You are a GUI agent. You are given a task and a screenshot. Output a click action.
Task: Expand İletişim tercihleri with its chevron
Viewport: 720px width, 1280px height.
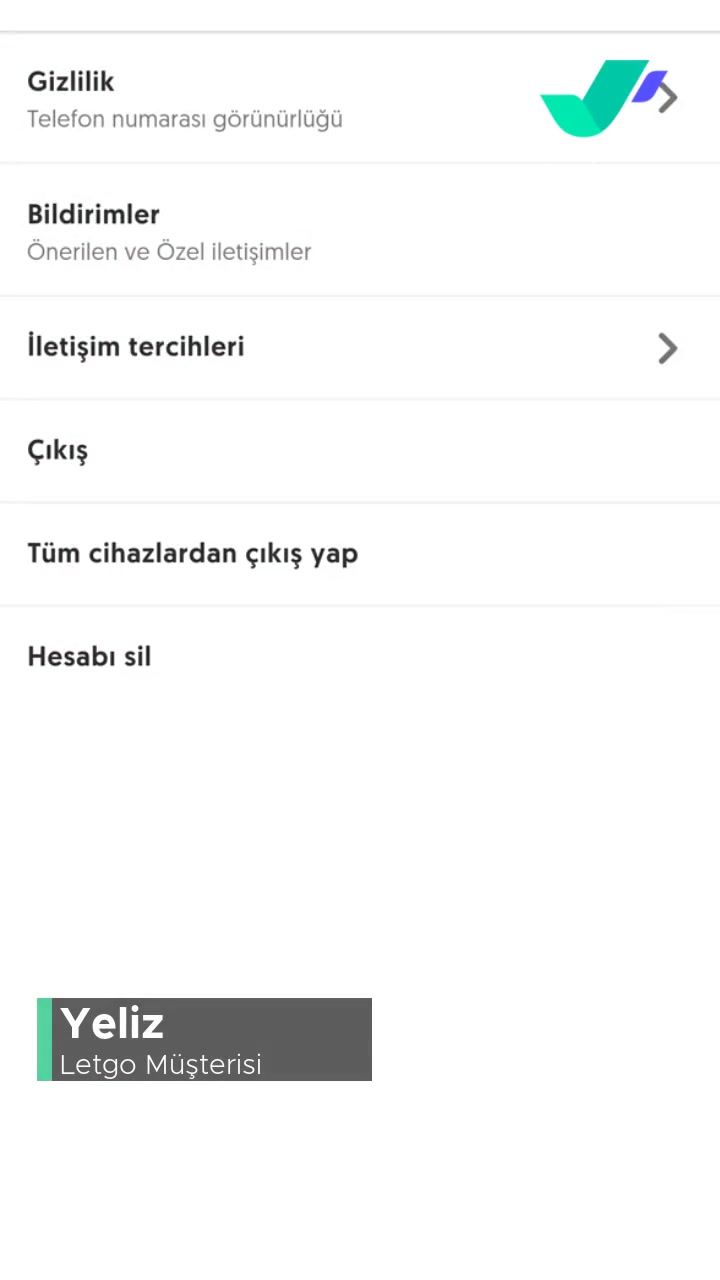(x=667, y=348)
